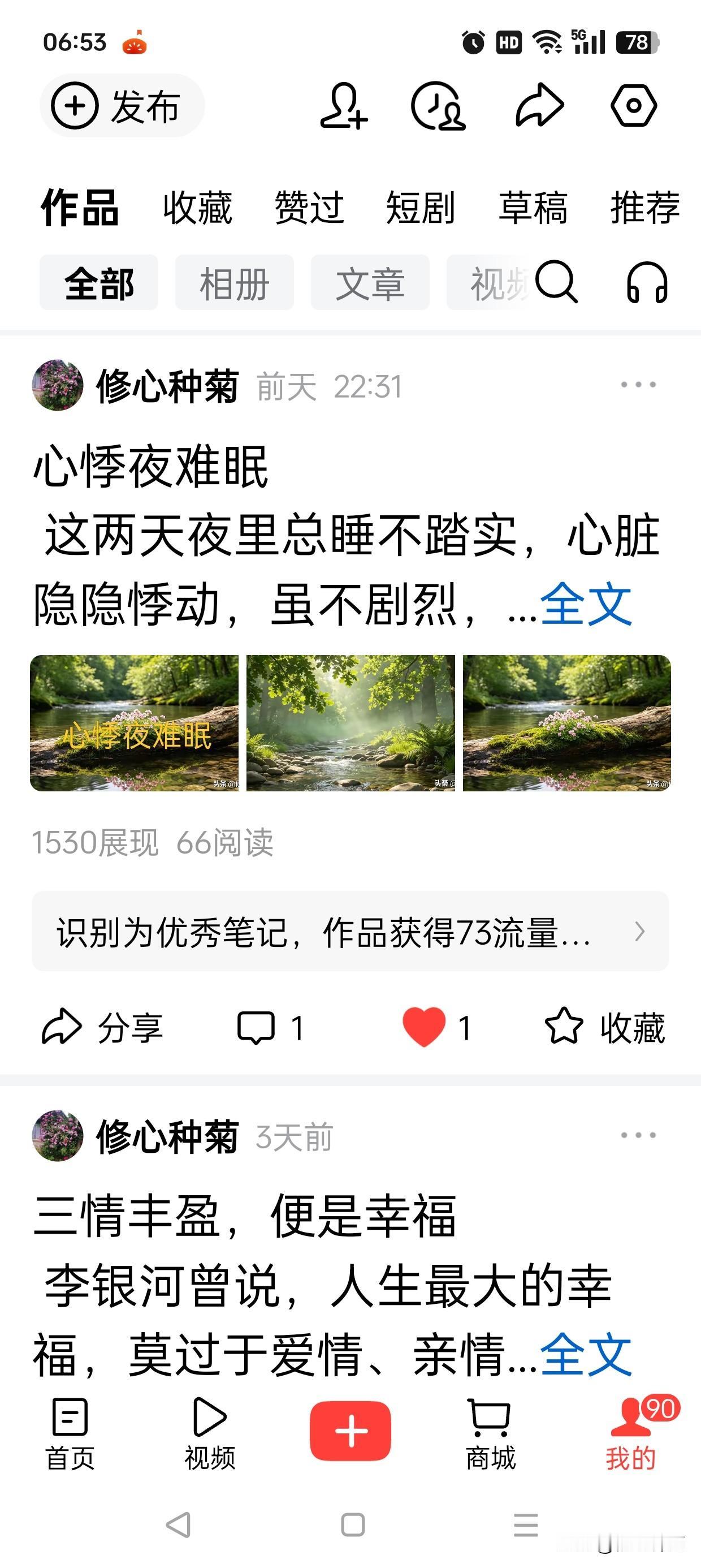Expand the 识别为优秀笔记 flow details

350,931
